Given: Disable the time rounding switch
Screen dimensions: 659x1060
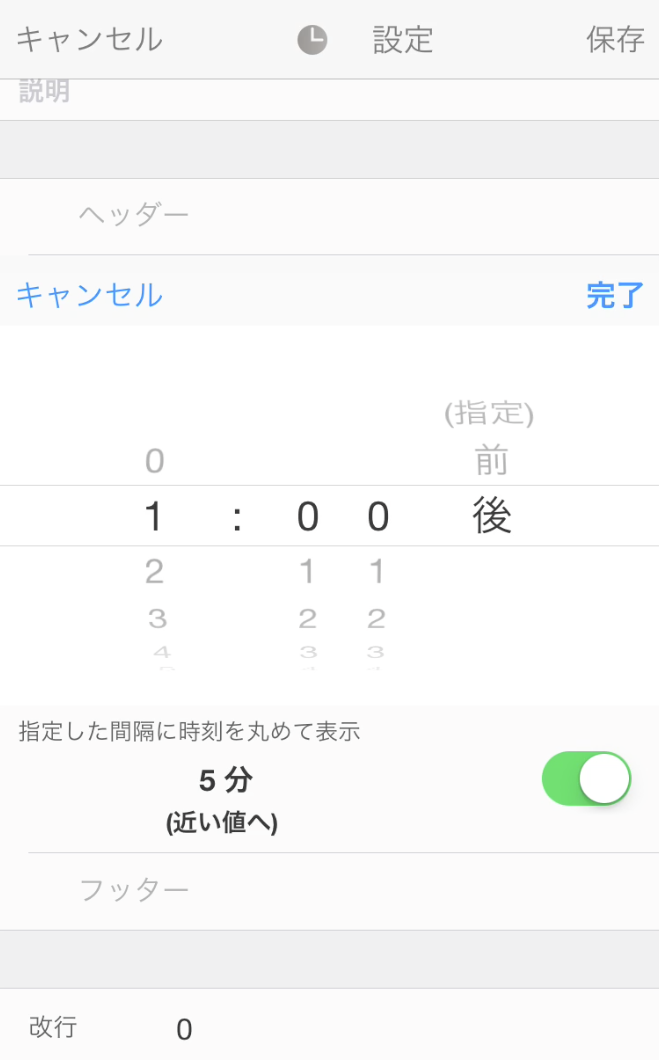Looking at the screenshot, I should click(x=586, y=779).
